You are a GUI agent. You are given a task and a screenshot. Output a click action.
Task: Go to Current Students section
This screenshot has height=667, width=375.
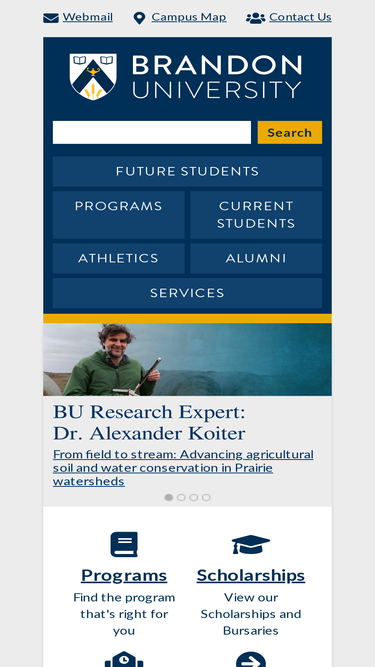(256, 214)
